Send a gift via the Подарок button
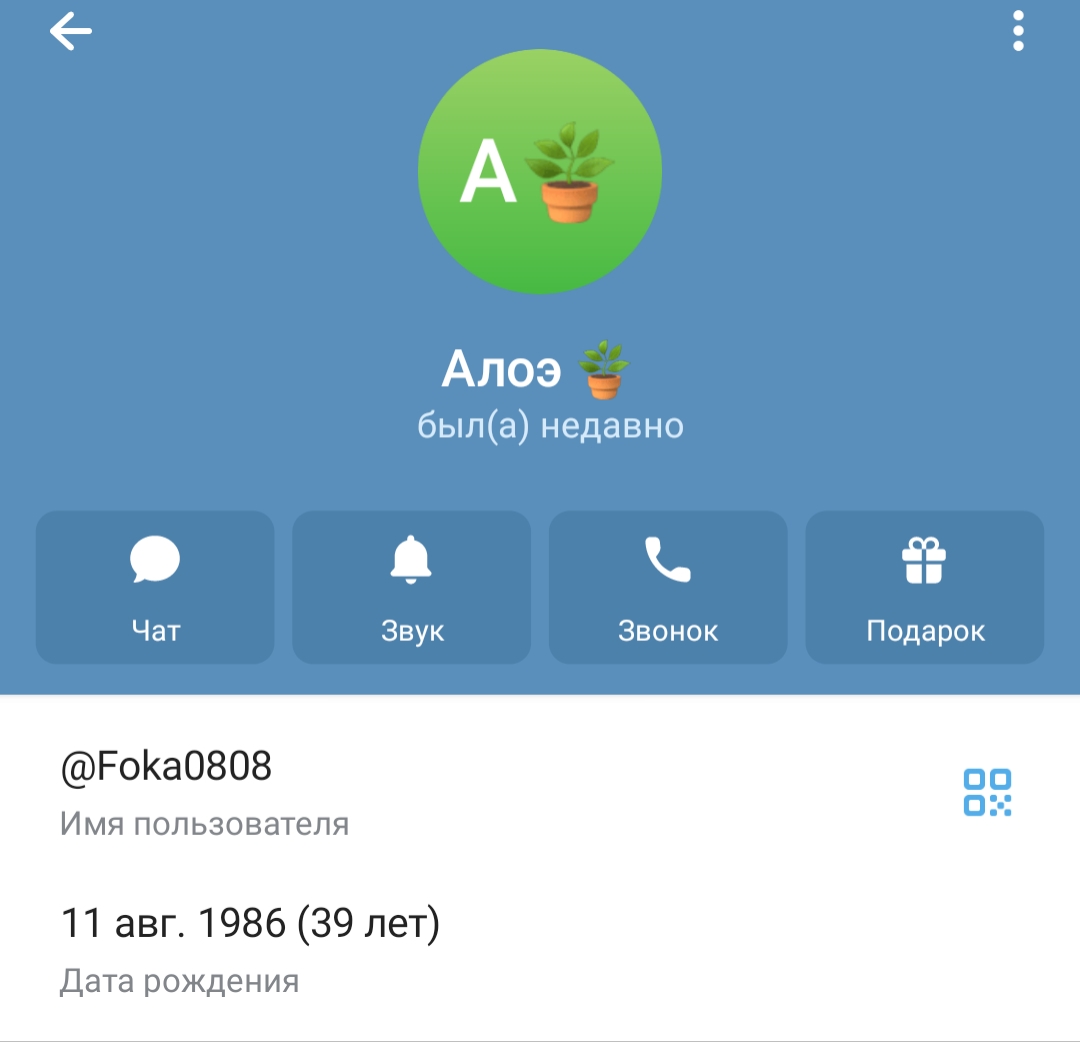This screenshot has width=1080, height=1042. (x=925, y=587)
